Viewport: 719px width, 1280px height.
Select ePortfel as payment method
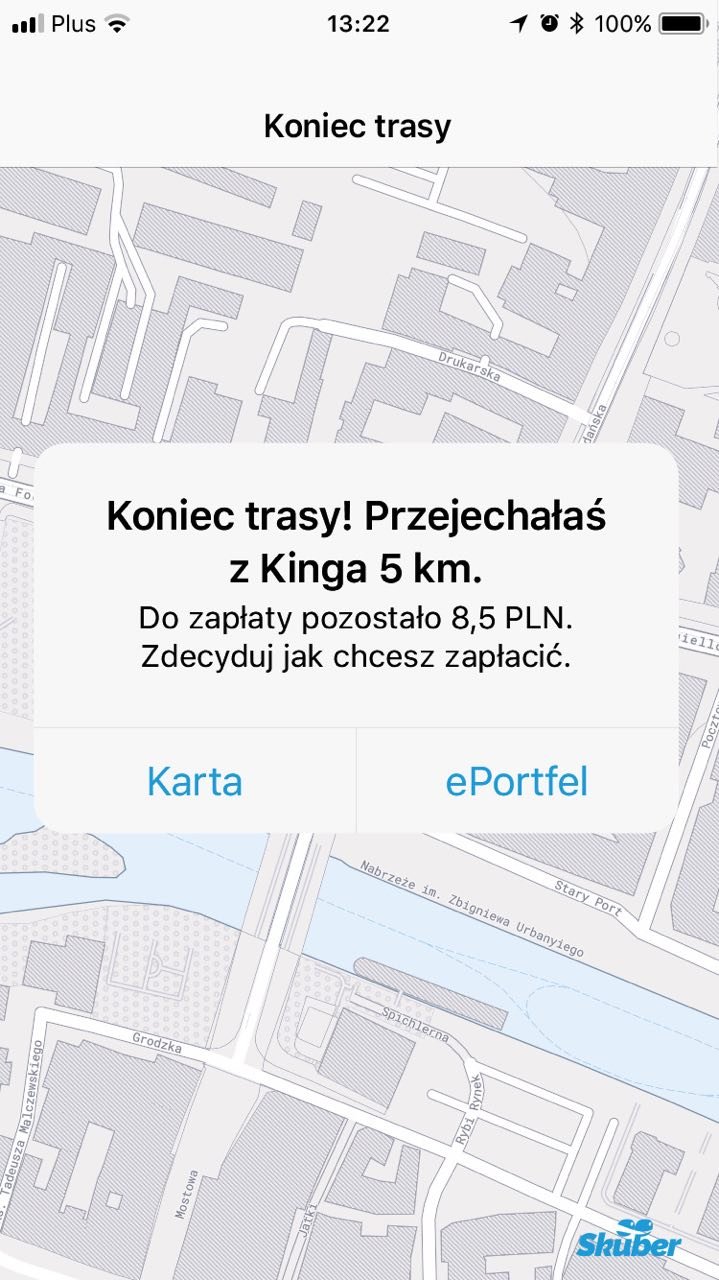517,781
